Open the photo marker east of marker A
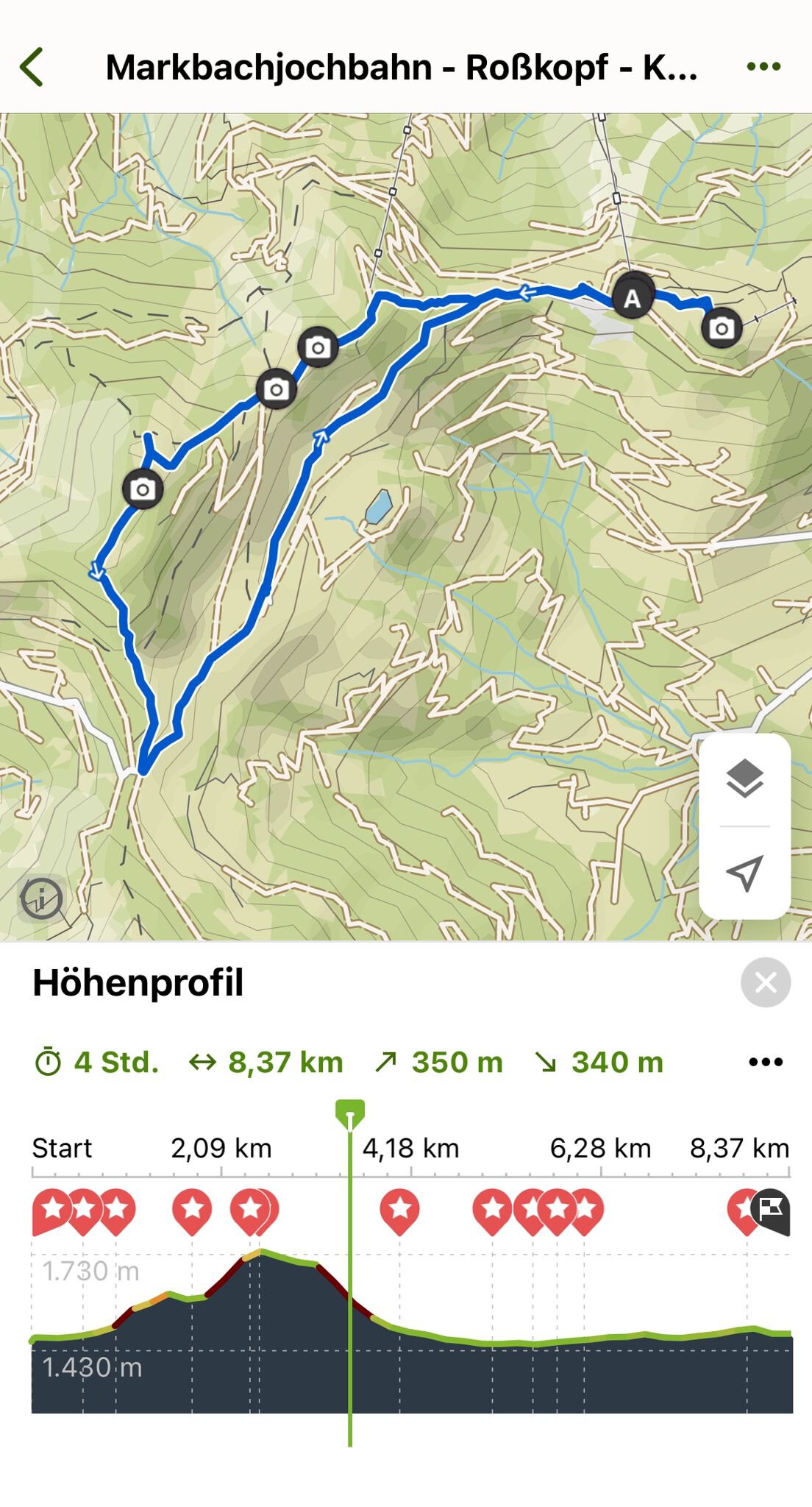Screen dimensions: 812x1507 tap(721, 328)
